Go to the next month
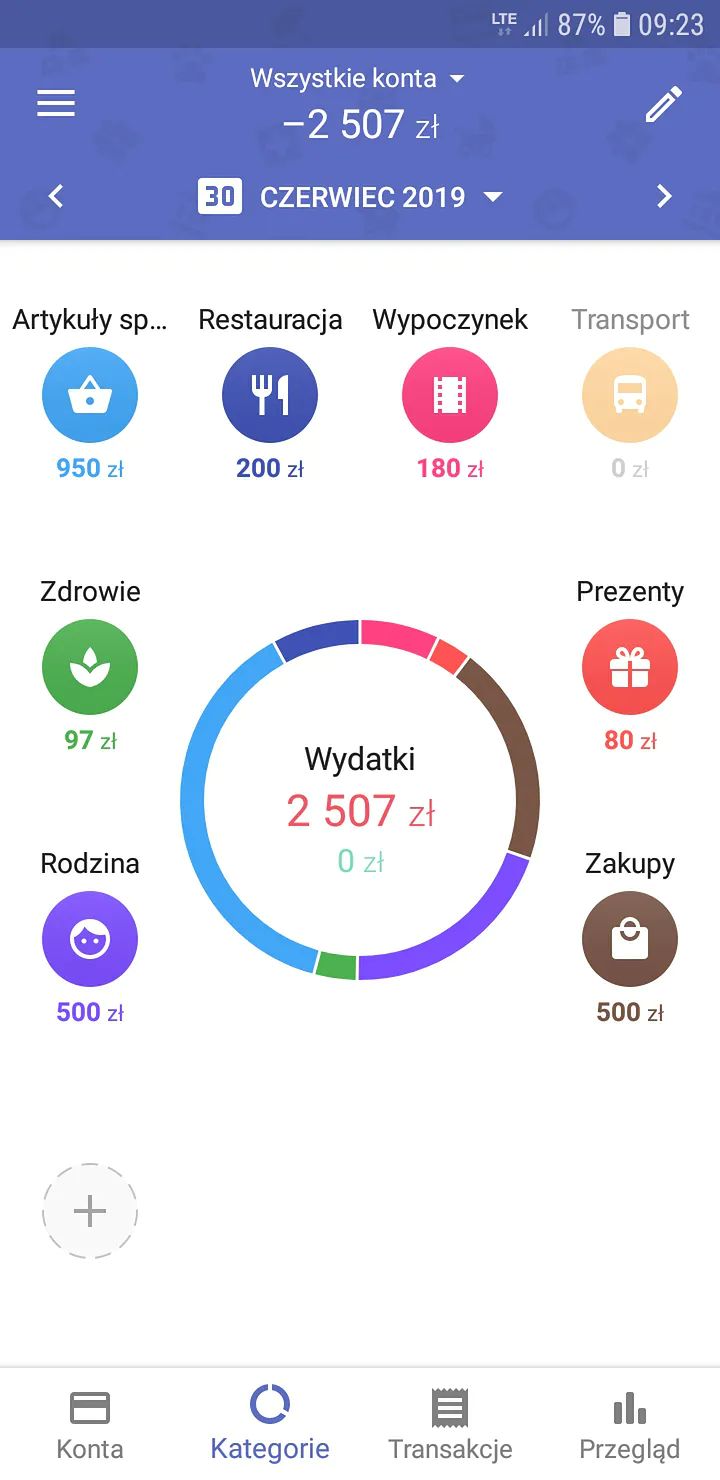The width and height of the screenshot is (720, 1480). click(x=664, y=196)
